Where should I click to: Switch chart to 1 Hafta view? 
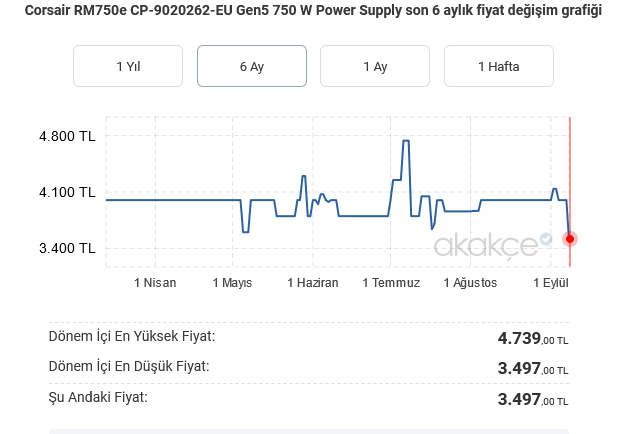point(499,66)
